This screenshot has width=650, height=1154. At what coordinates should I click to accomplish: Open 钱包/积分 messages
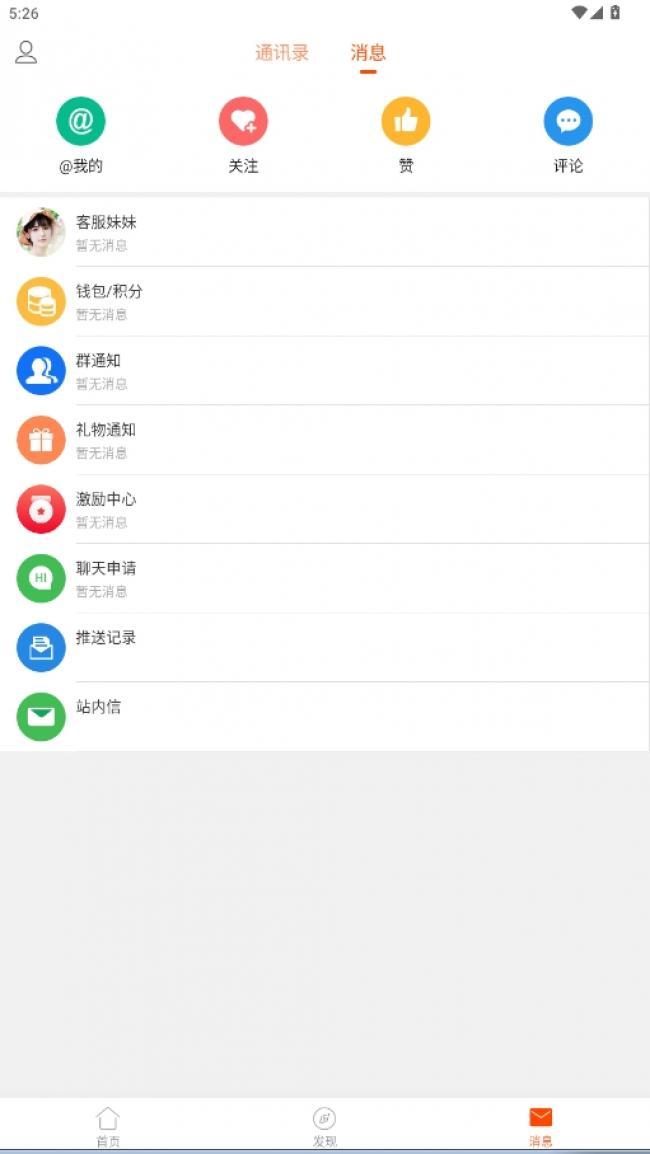pos(325,301)
